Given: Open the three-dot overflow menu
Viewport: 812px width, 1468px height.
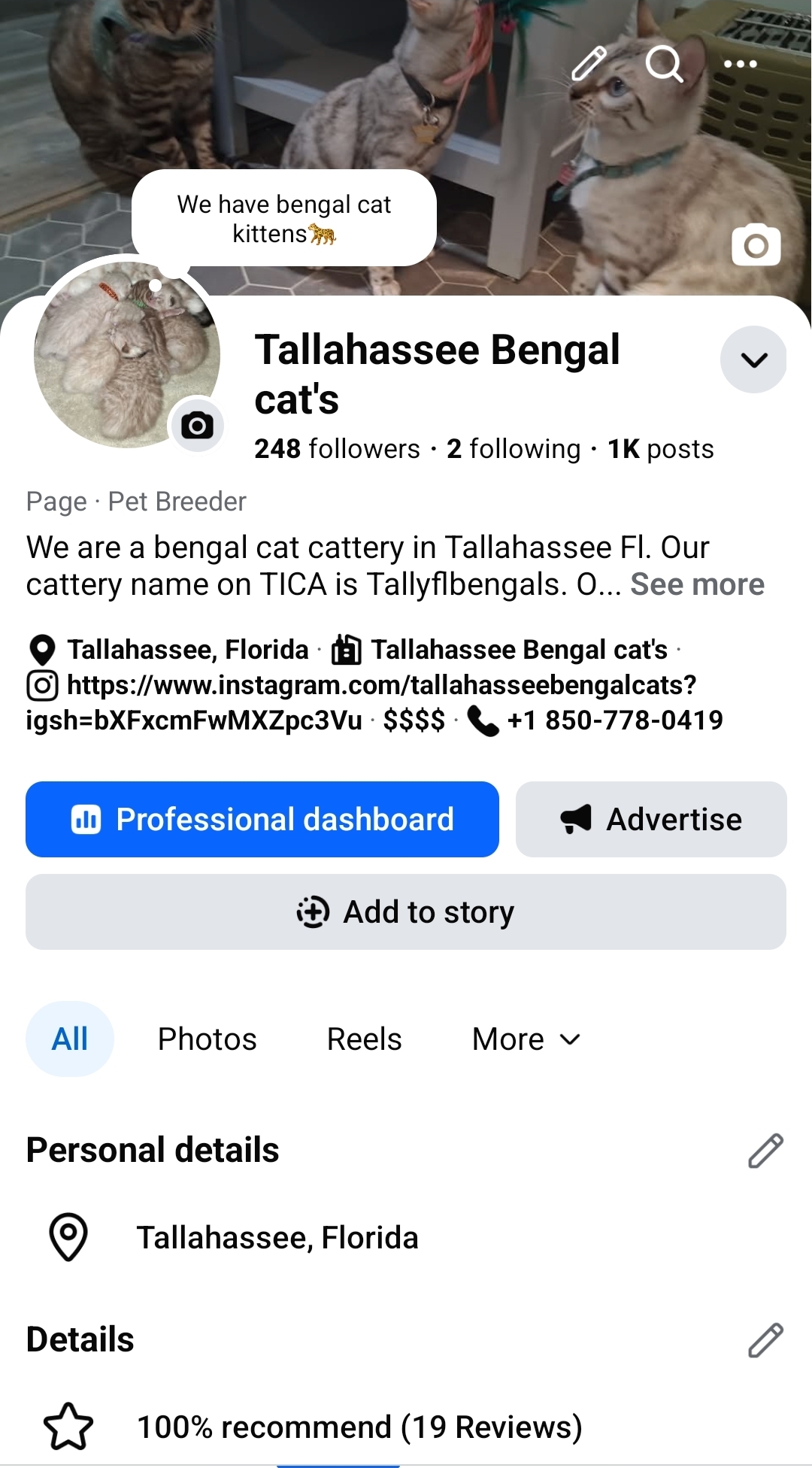Looking at the screenshot, I should (740, 64).
